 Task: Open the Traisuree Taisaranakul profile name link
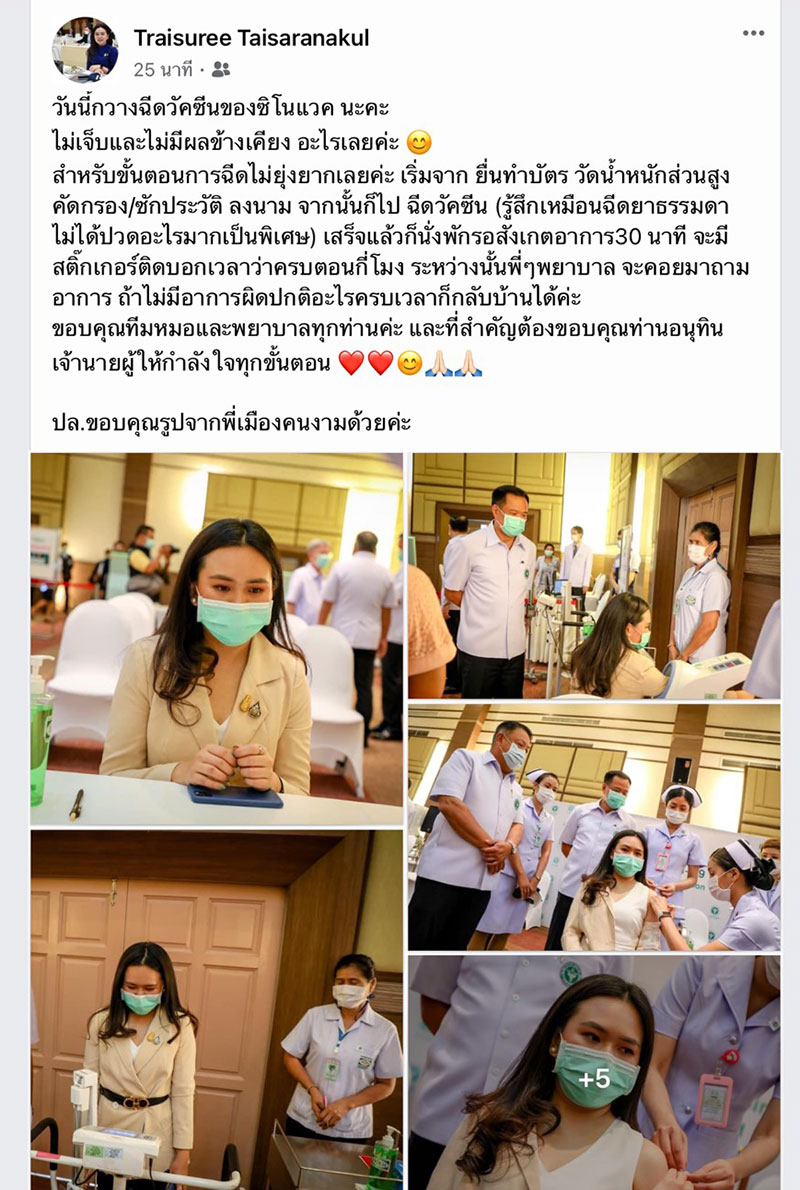click(251, 38)
